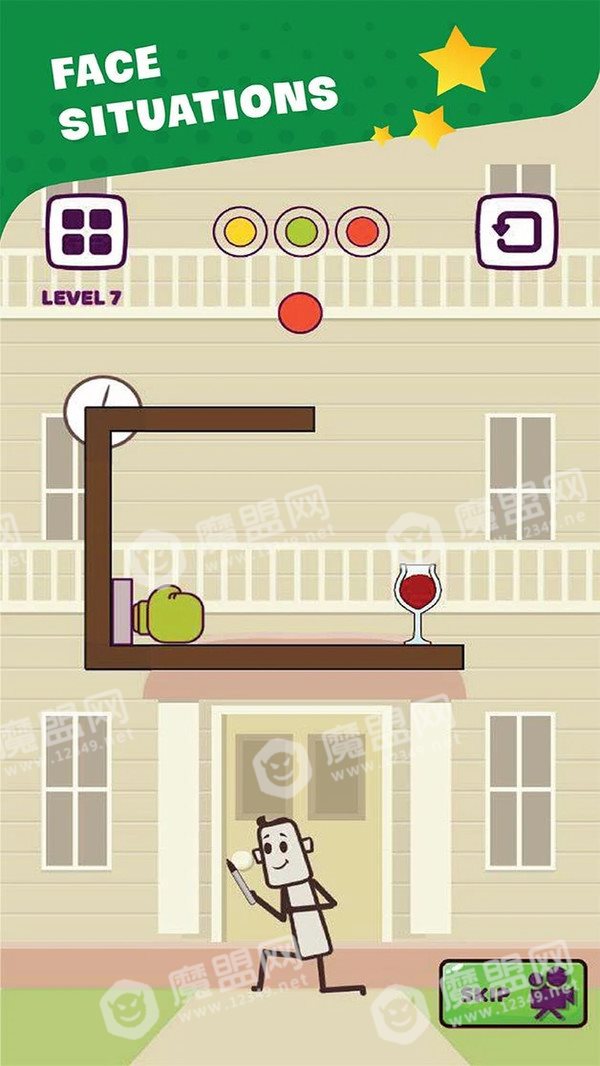Restart the current level
Screen dimensions: 600x1066
(x=517, y=231)
